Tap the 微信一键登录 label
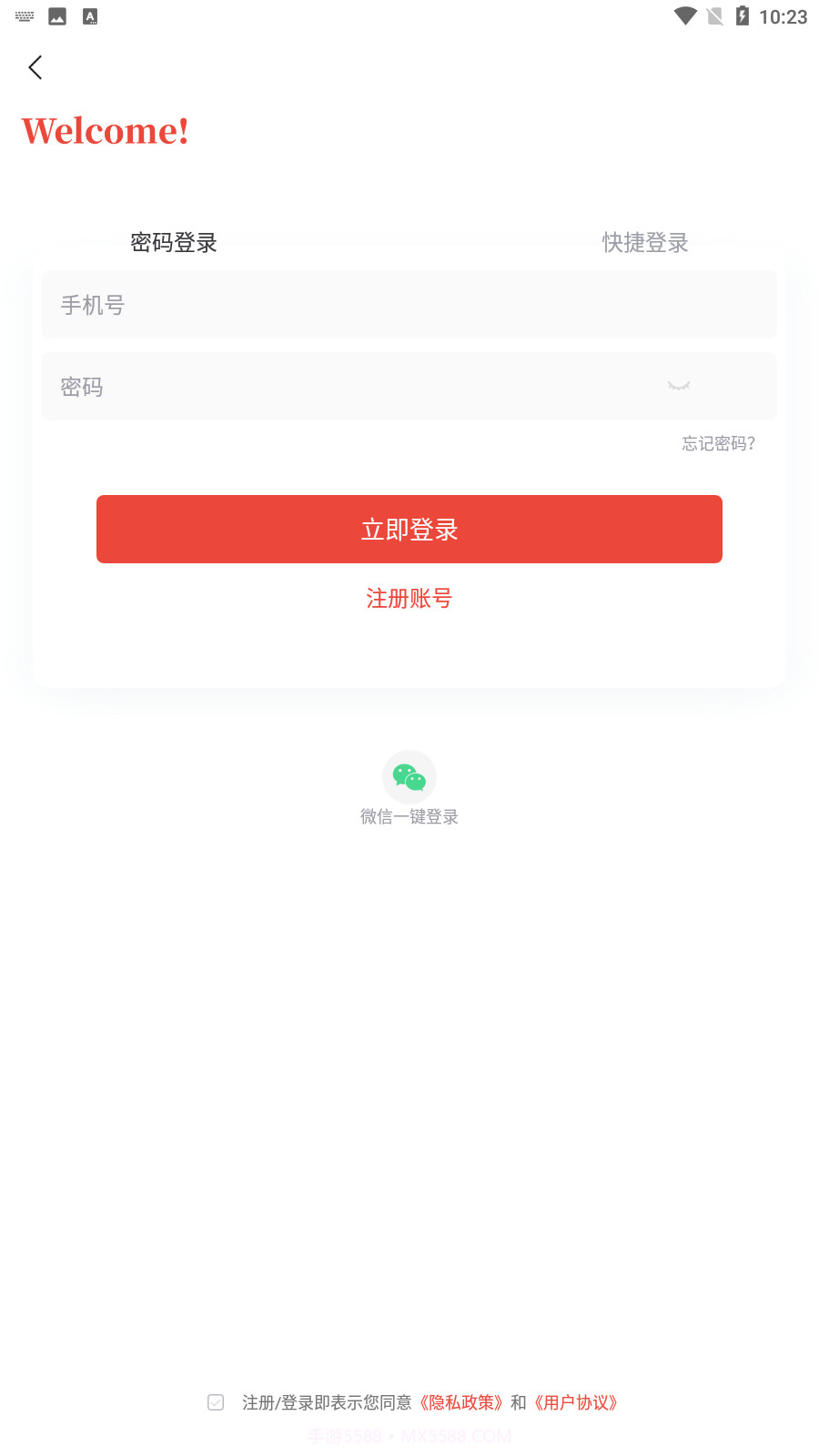This screenshot has width=819, height=1456. pos(409,816)
